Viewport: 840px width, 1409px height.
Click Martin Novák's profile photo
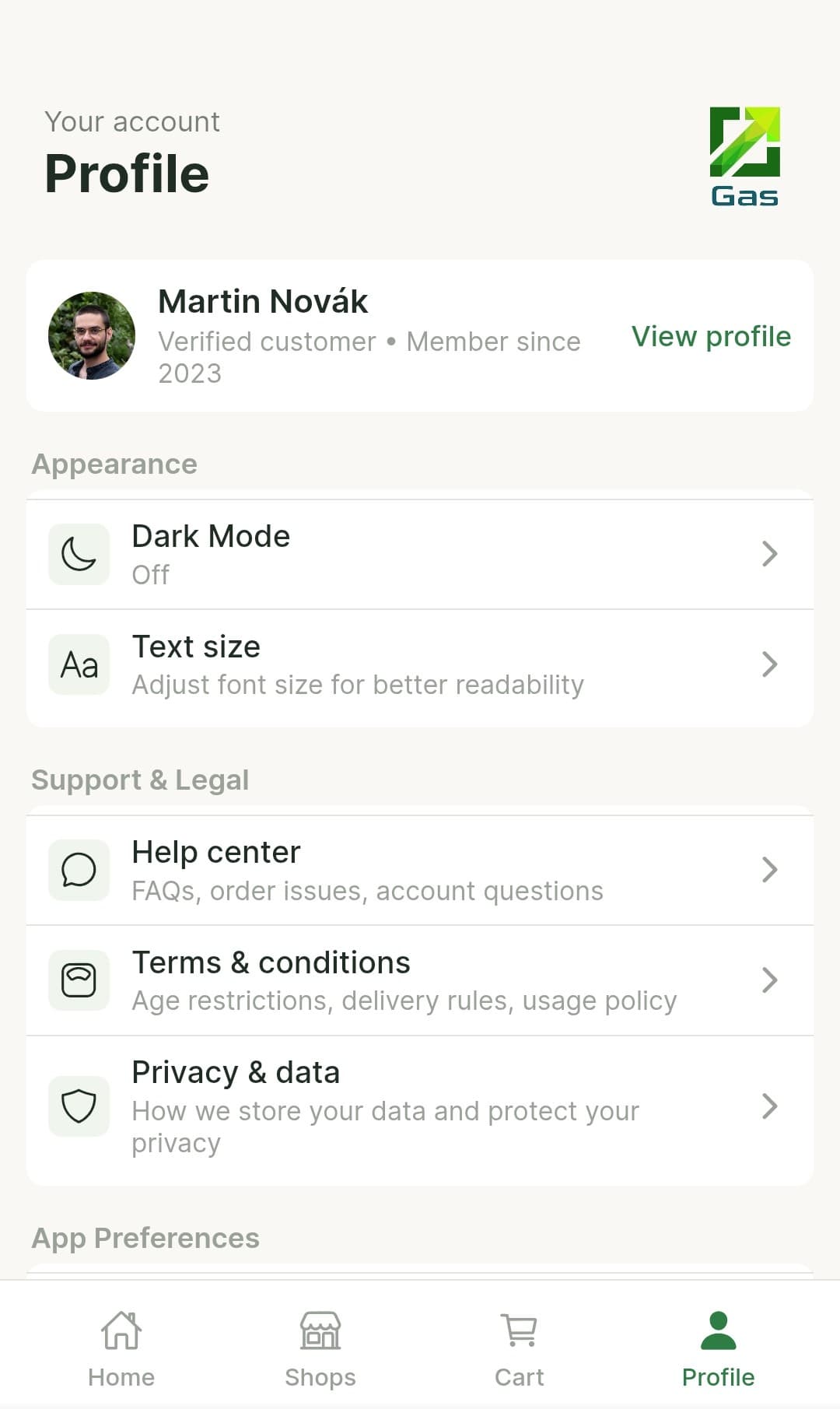pos(91,335)
